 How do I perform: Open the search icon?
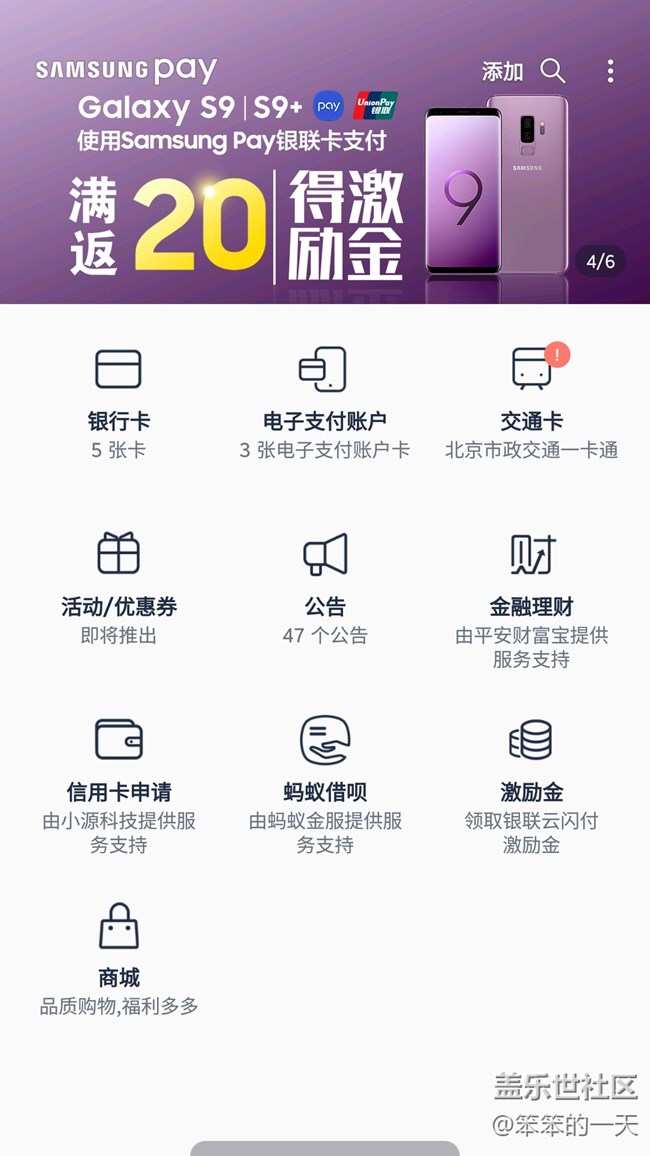coord(553,71)
